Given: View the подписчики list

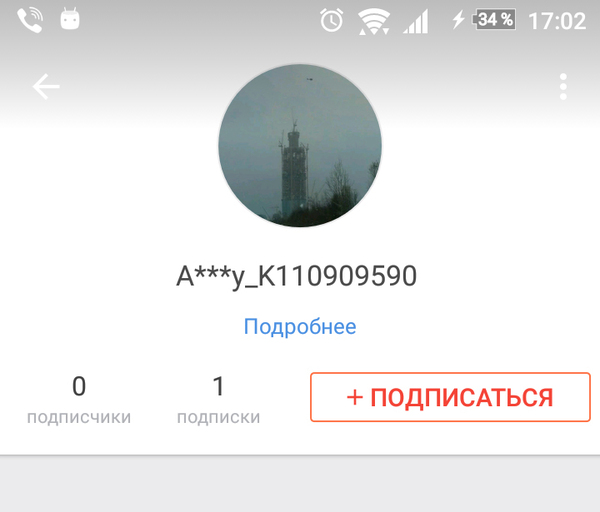Looking at the screenshot, I should click(x=79, y=399).
